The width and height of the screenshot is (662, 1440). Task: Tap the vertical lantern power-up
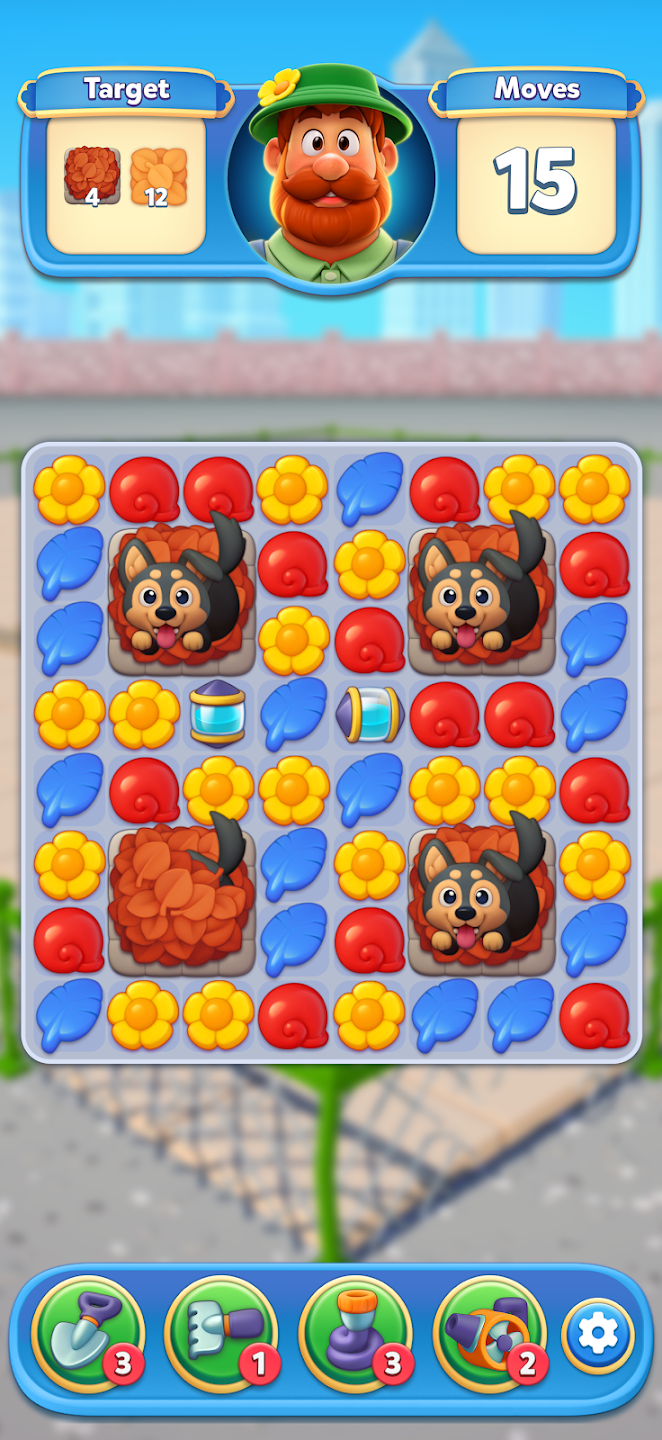pos(219,714)
